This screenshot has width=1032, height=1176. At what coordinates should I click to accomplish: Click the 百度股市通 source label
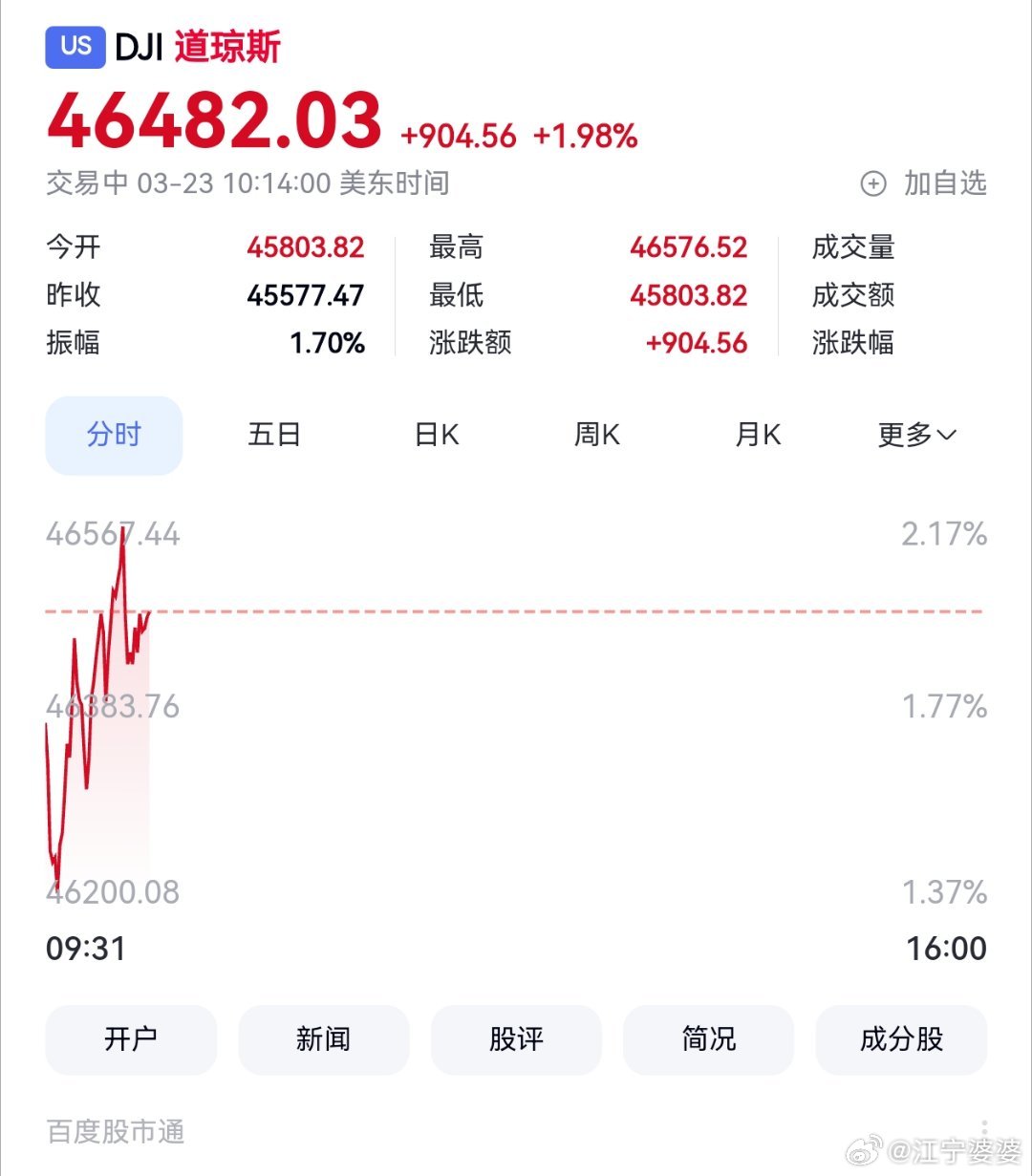coord(118,1133)
